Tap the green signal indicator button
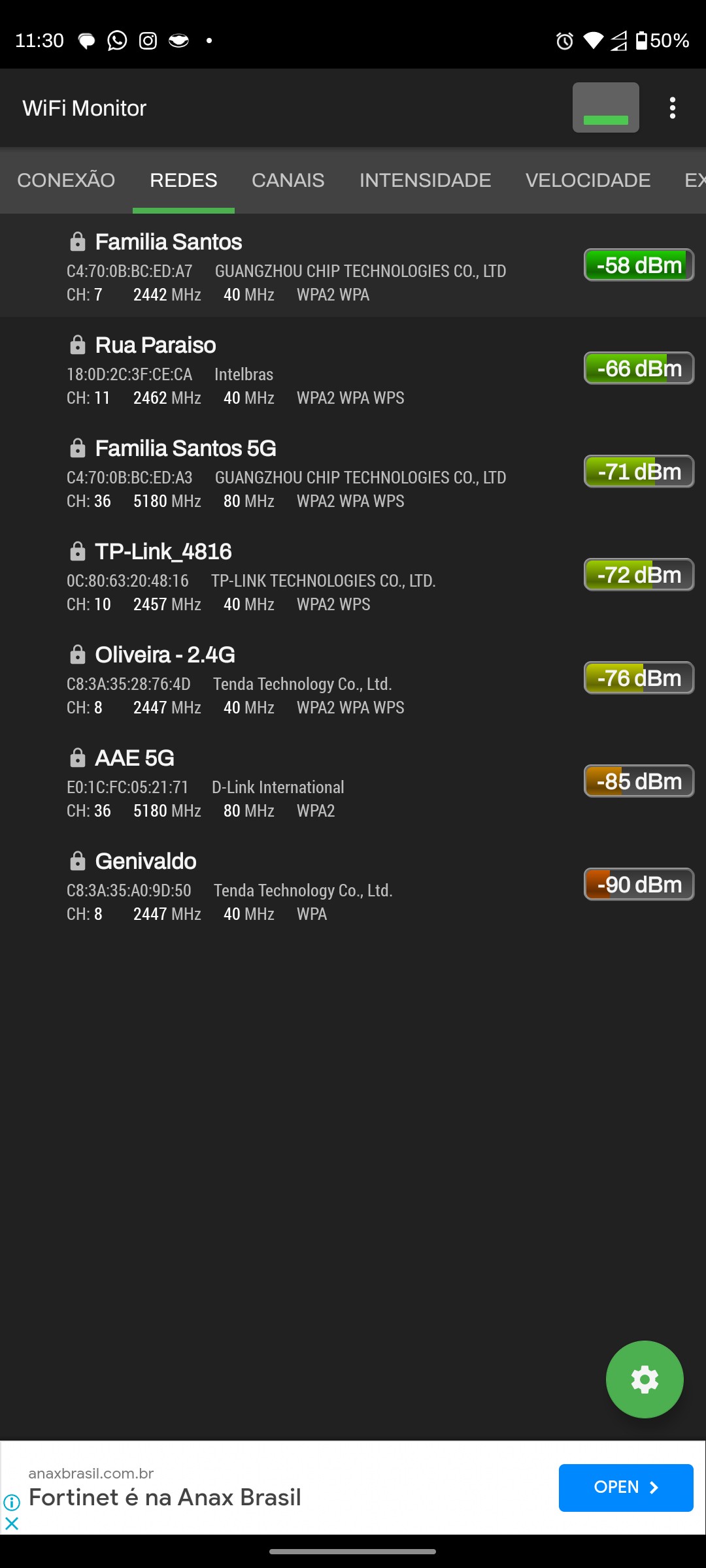Viewport: 706px width, 1568px height. click(605, 108)
